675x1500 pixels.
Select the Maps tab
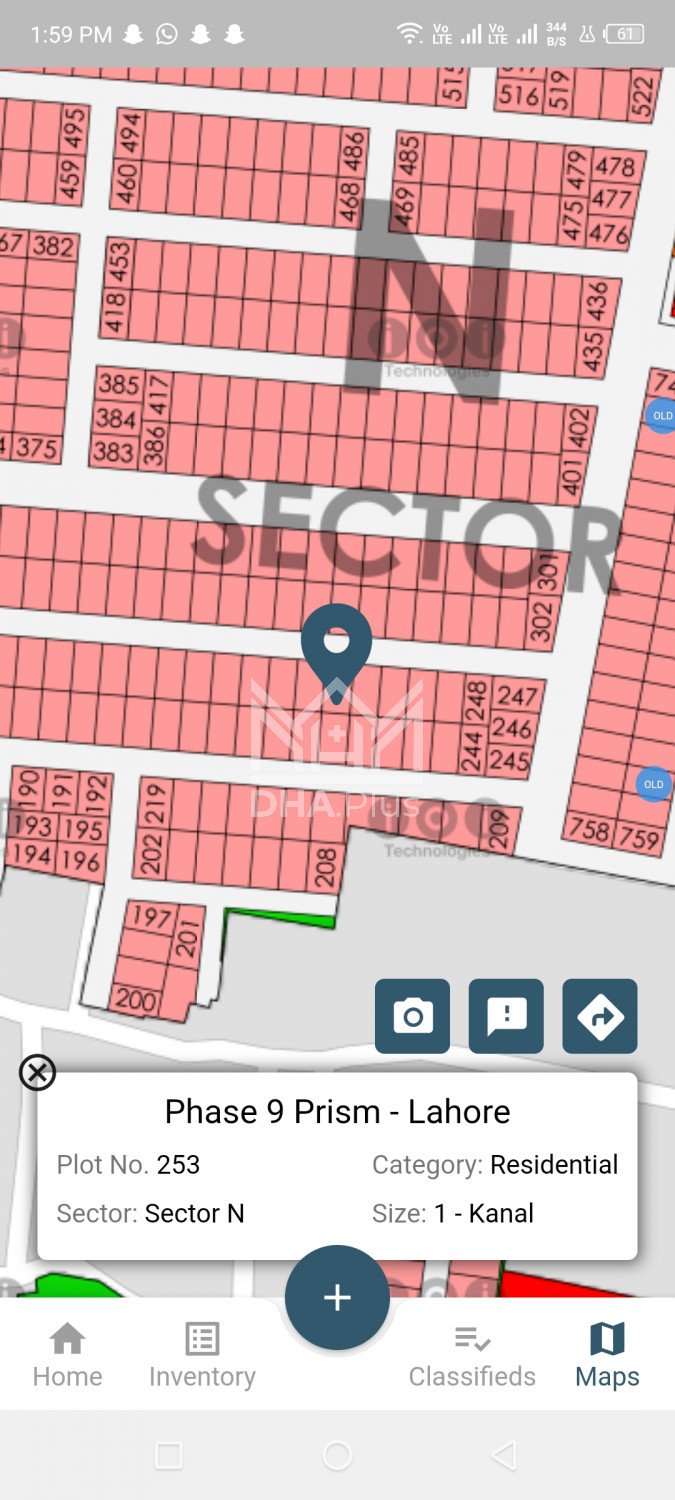point(607,1355)
